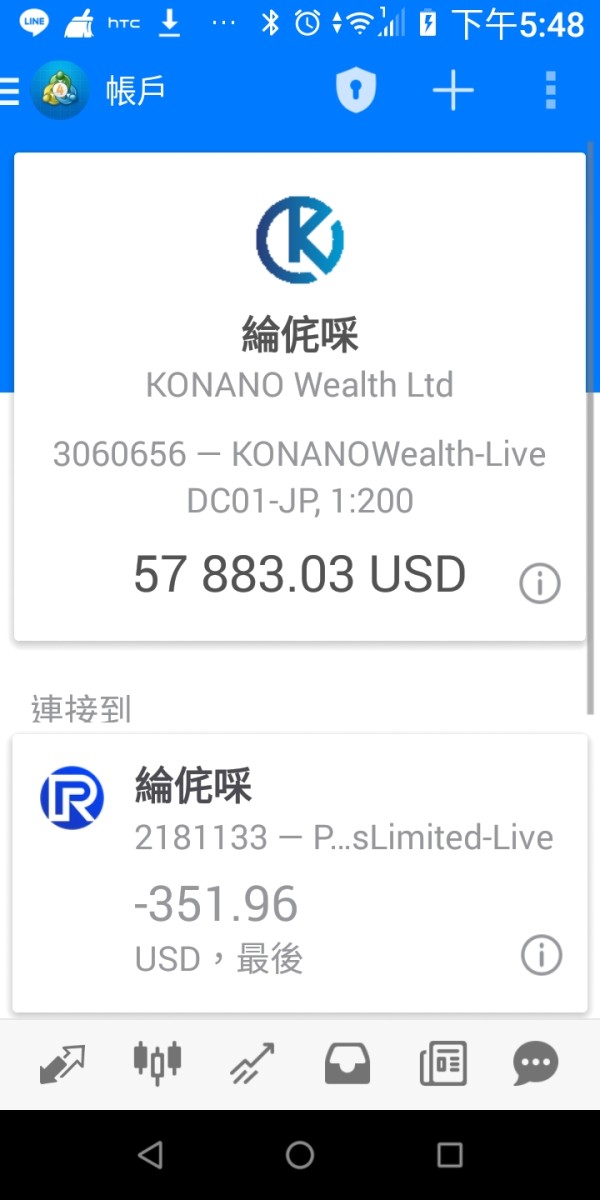The width and height of the screenshot is (600, 1200).
Task: Select the 2181133 account card
Action: tap(299, 873)
